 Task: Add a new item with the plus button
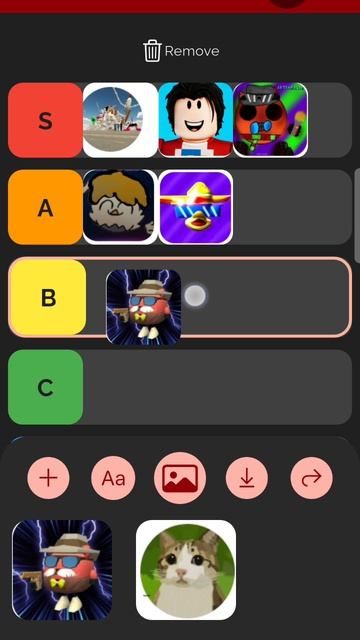coord(49,478)
